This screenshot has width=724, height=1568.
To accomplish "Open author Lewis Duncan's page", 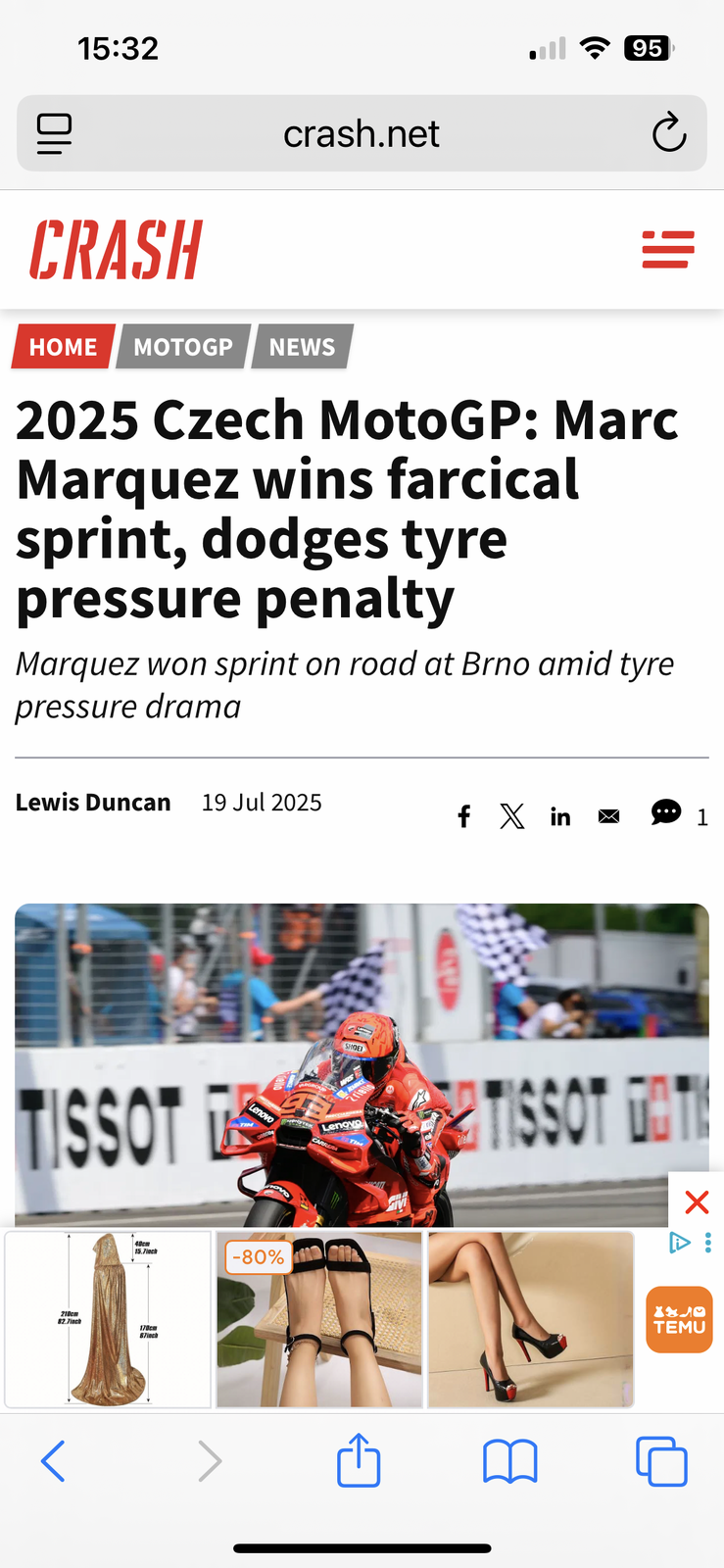I will pos(93,803).
